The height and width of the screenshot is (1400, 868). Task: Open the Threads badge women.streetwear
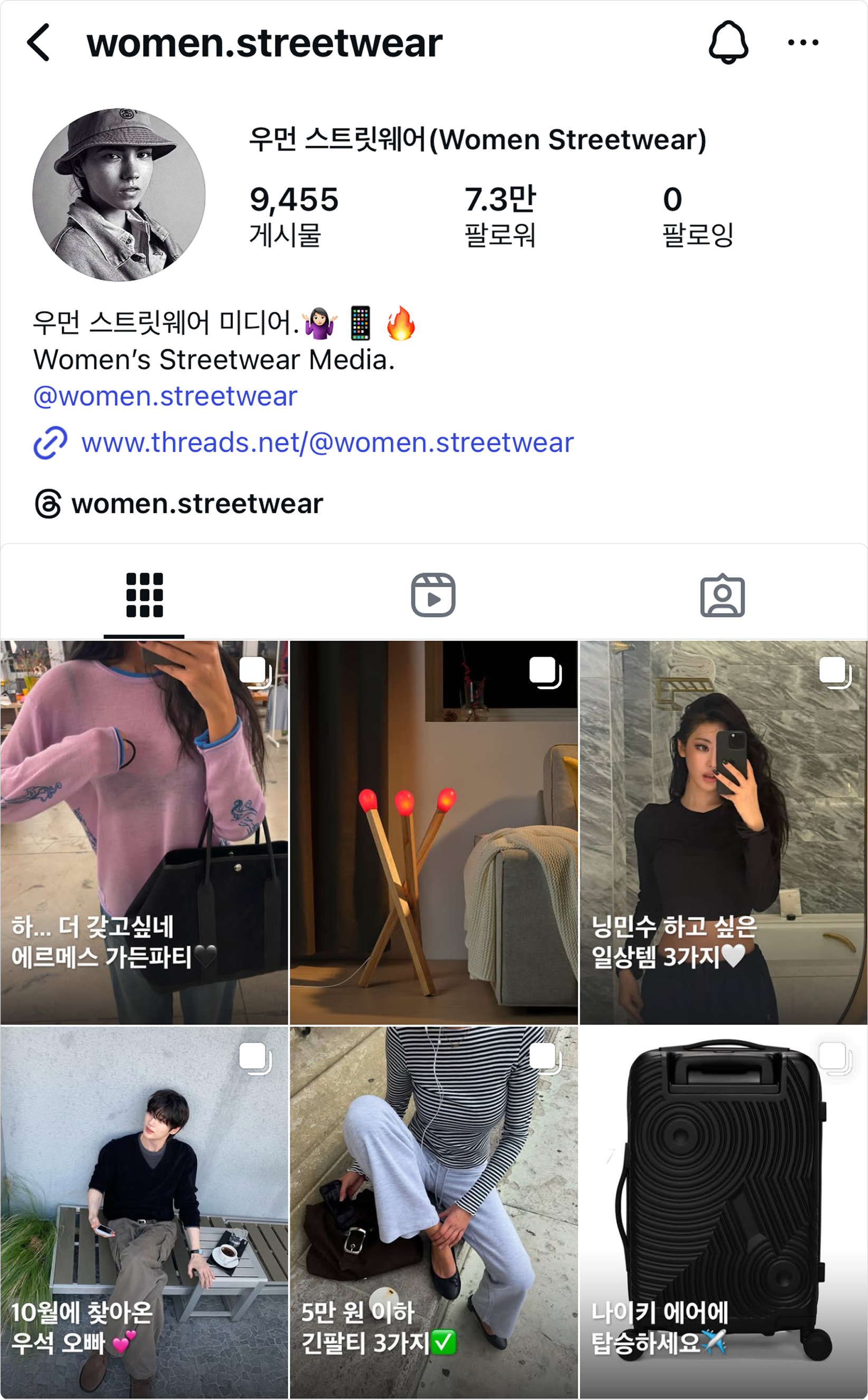pyautogui.click(x=179, y=504)
